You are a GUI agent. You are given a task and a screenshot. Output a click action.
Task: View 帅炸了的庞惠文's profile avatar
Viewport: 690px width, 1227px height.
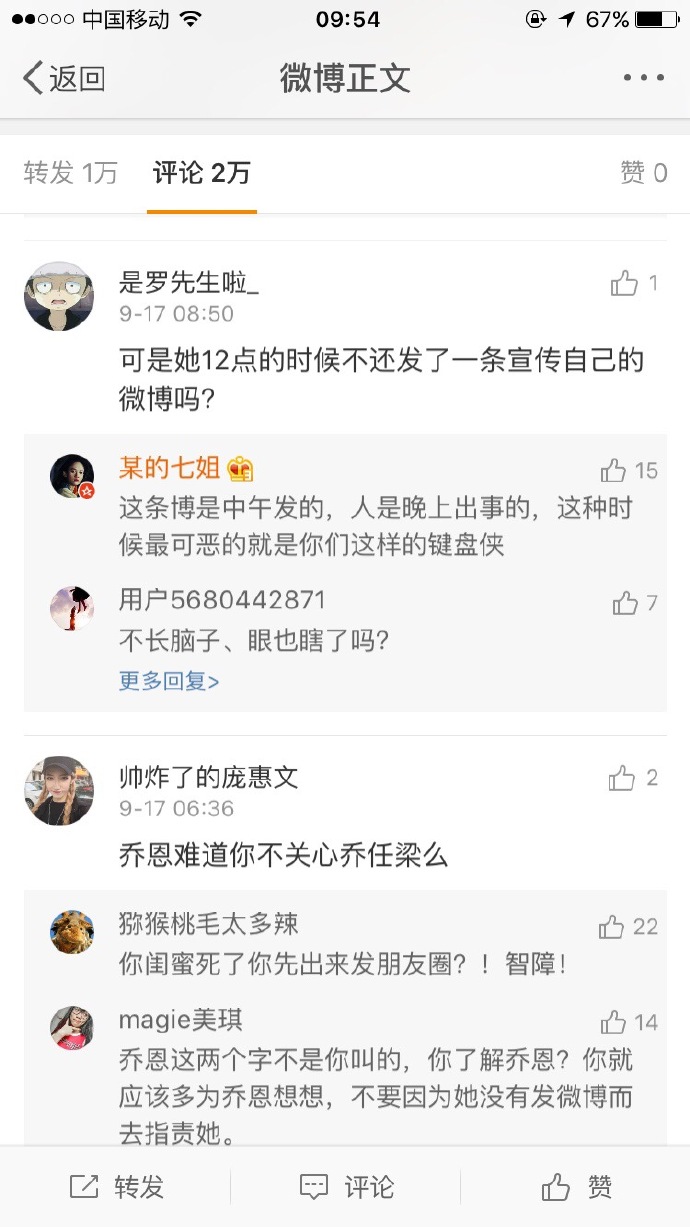tap(59, 790)
